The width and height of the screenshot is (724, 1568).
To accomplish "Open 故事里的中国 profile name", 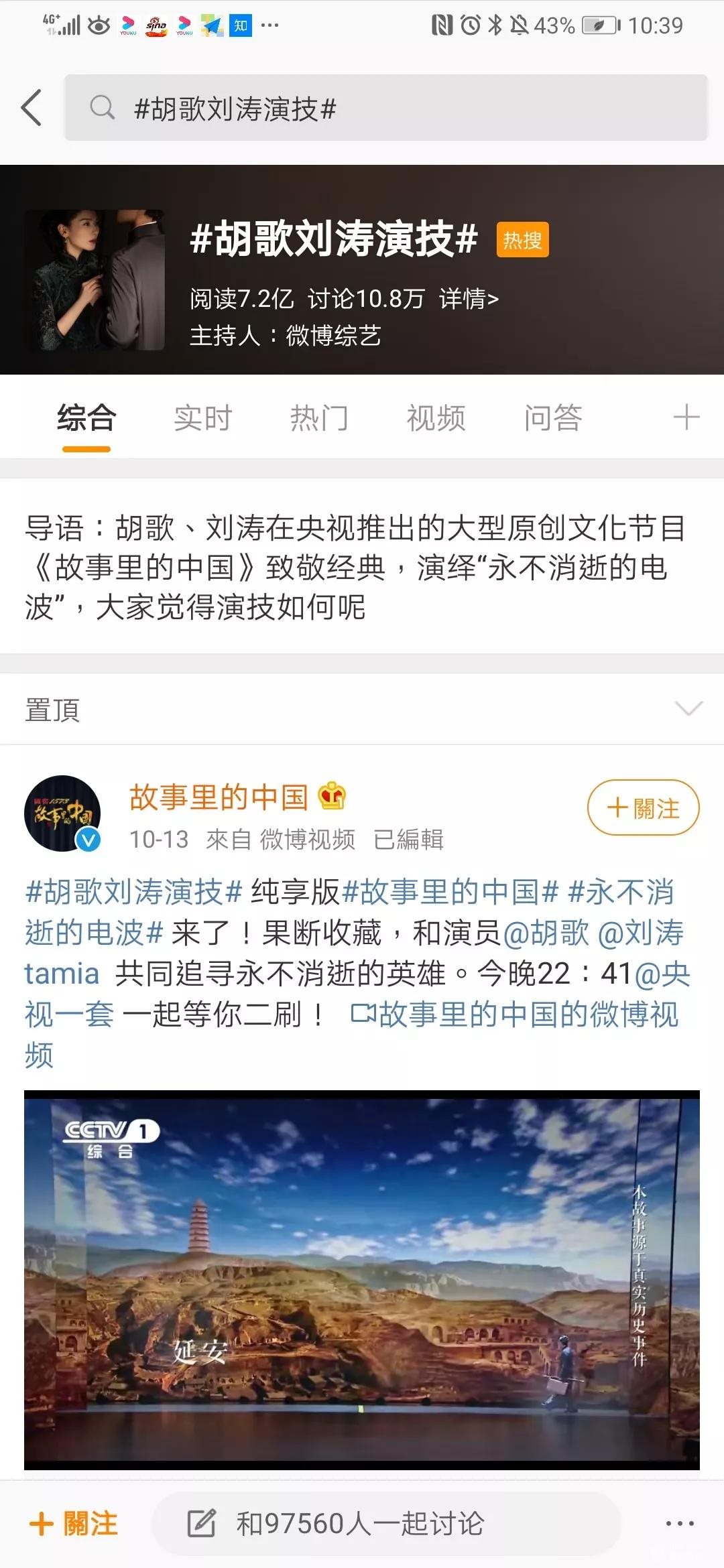I will [219, 797].
